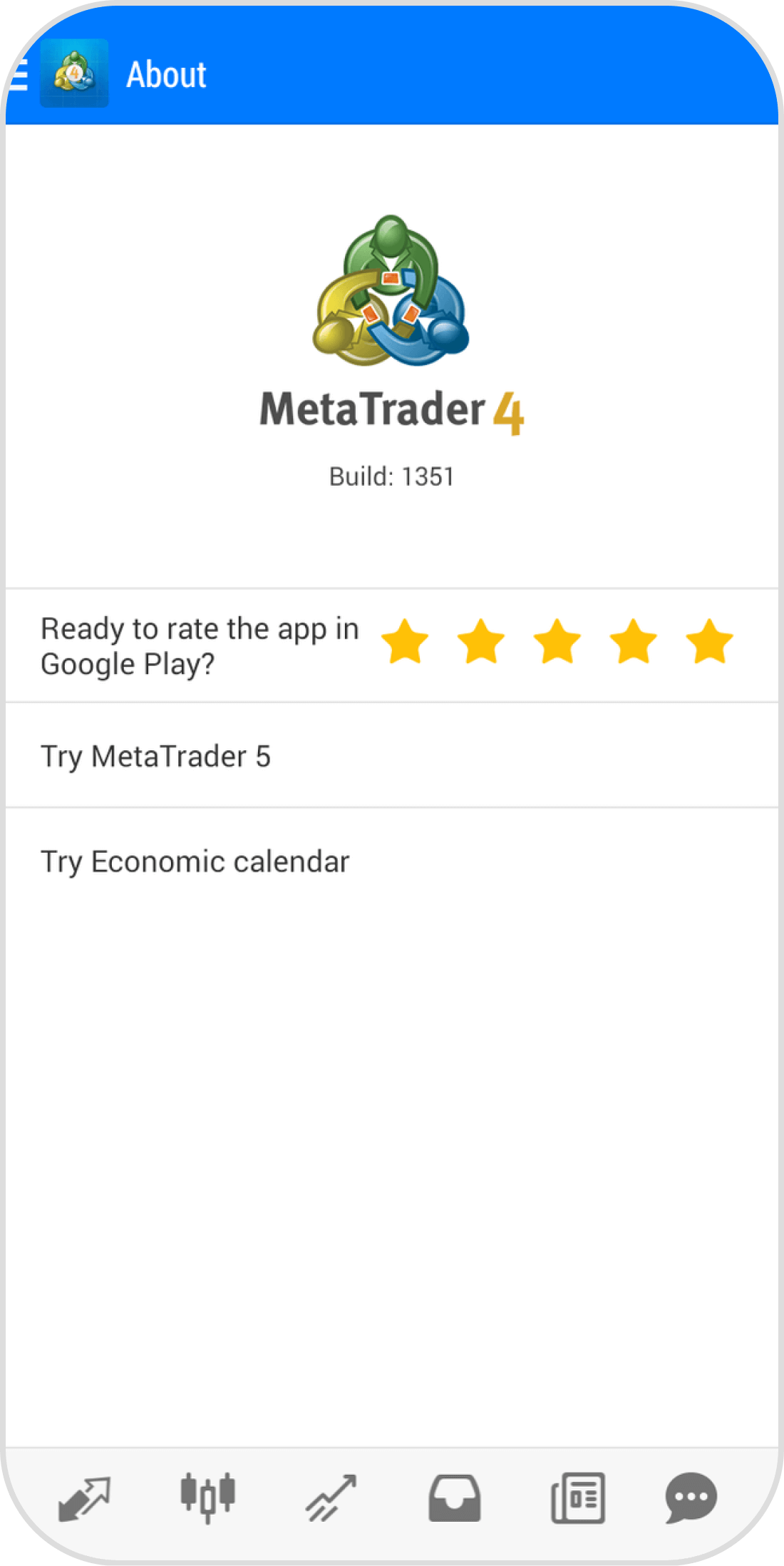Give a three-star rating
The image size is (784, 1566).
pos(557,642)
